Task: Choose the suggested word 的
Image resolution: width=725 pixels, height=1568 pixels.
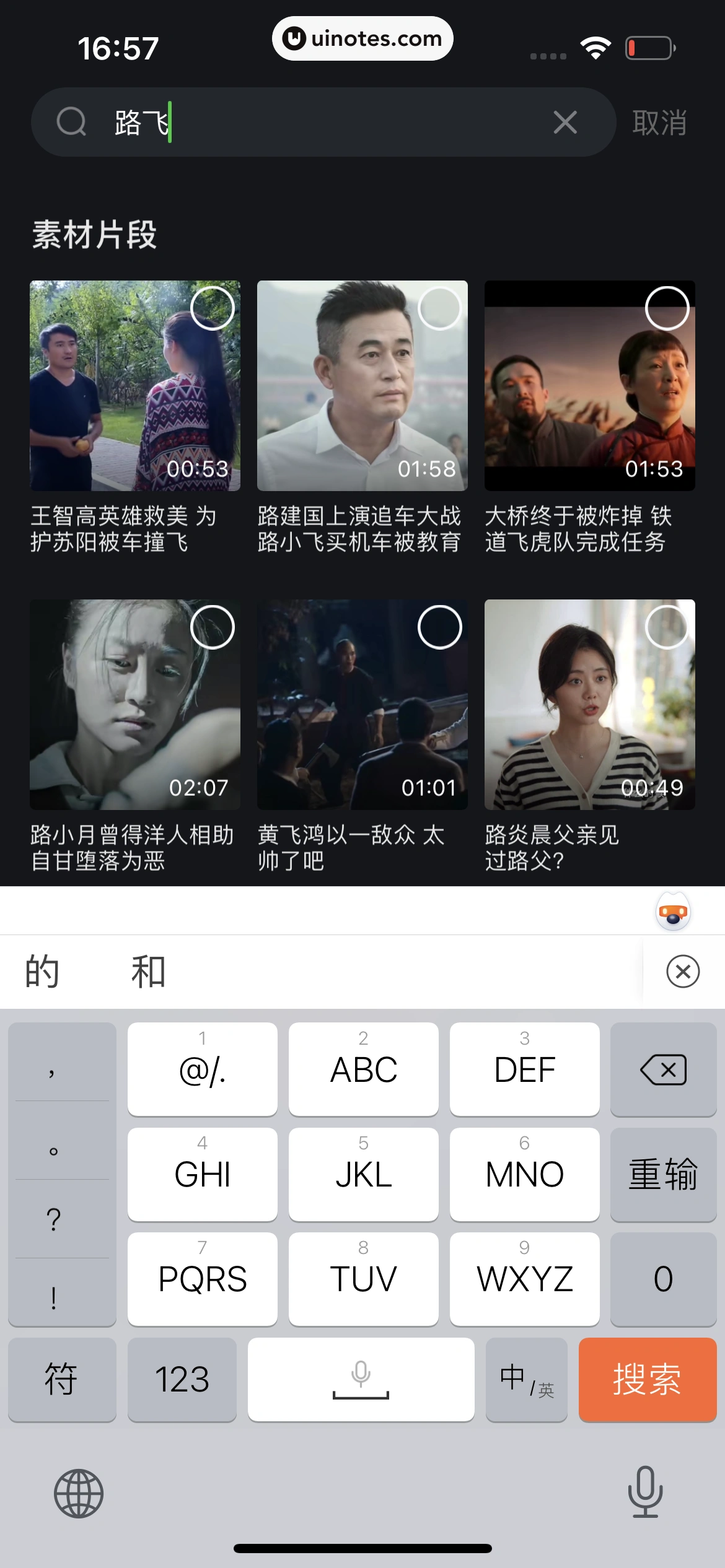Action: coord(42,971)
